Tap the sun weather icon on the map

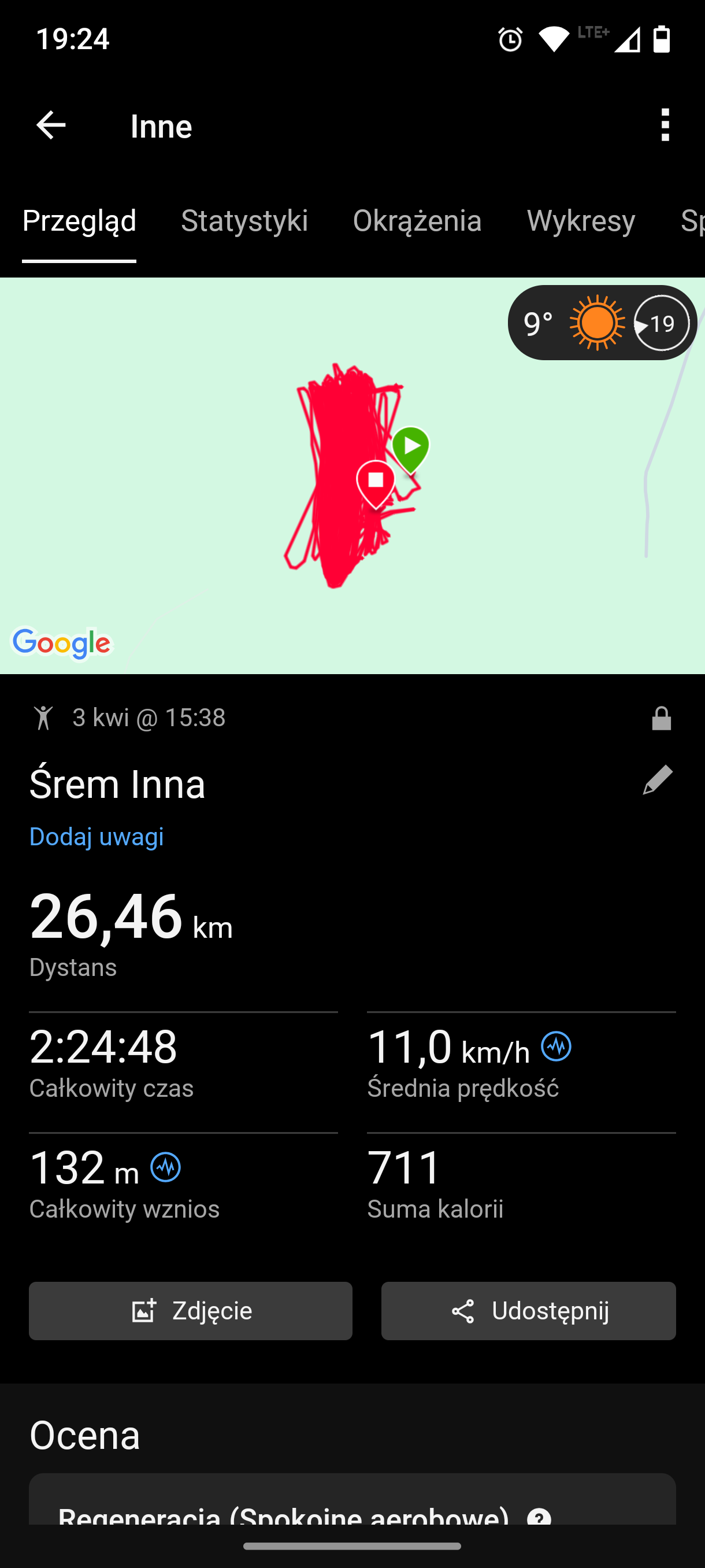[x=598, y=323]
